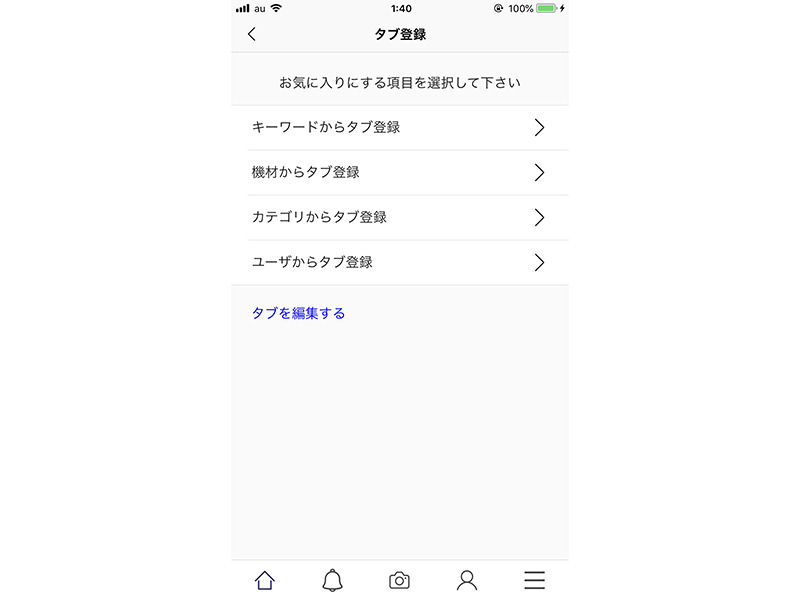This screenshot has height=600, width=800.
Task: Select カテゴリからタブ登録
Action: click(400, 217)
